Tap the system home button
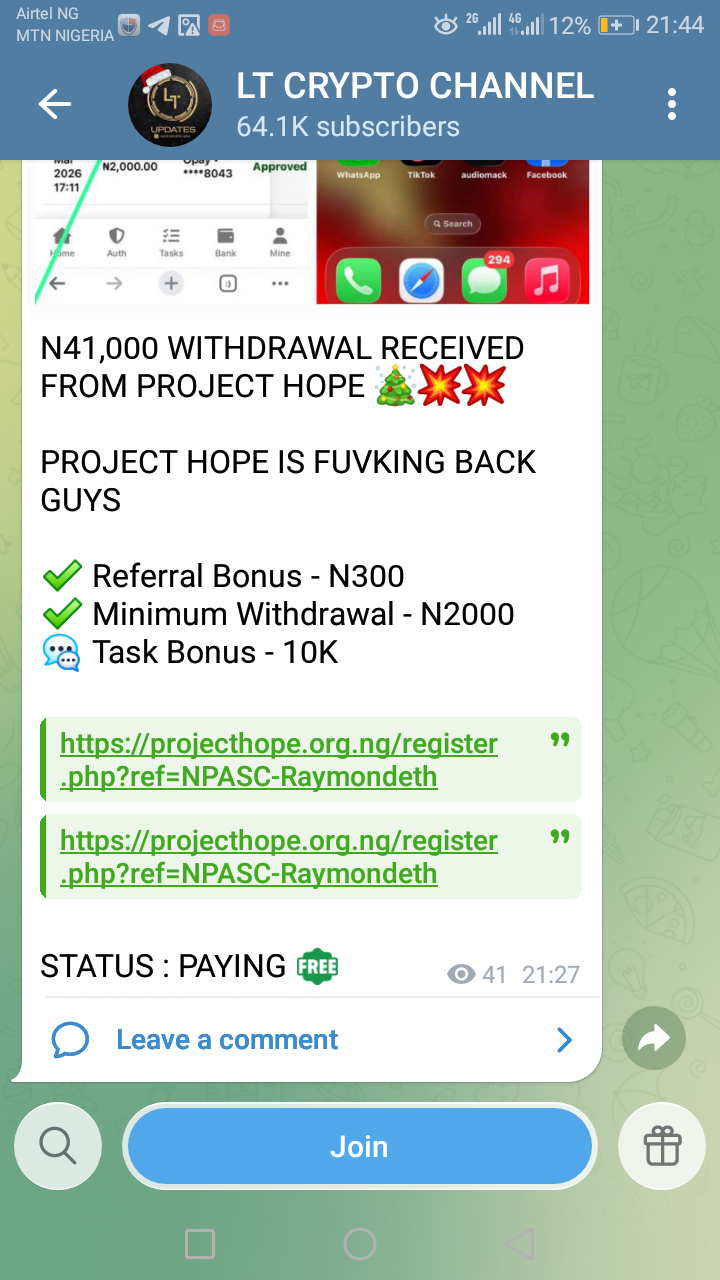720x1280 pixels. [x=359, y=1244]
